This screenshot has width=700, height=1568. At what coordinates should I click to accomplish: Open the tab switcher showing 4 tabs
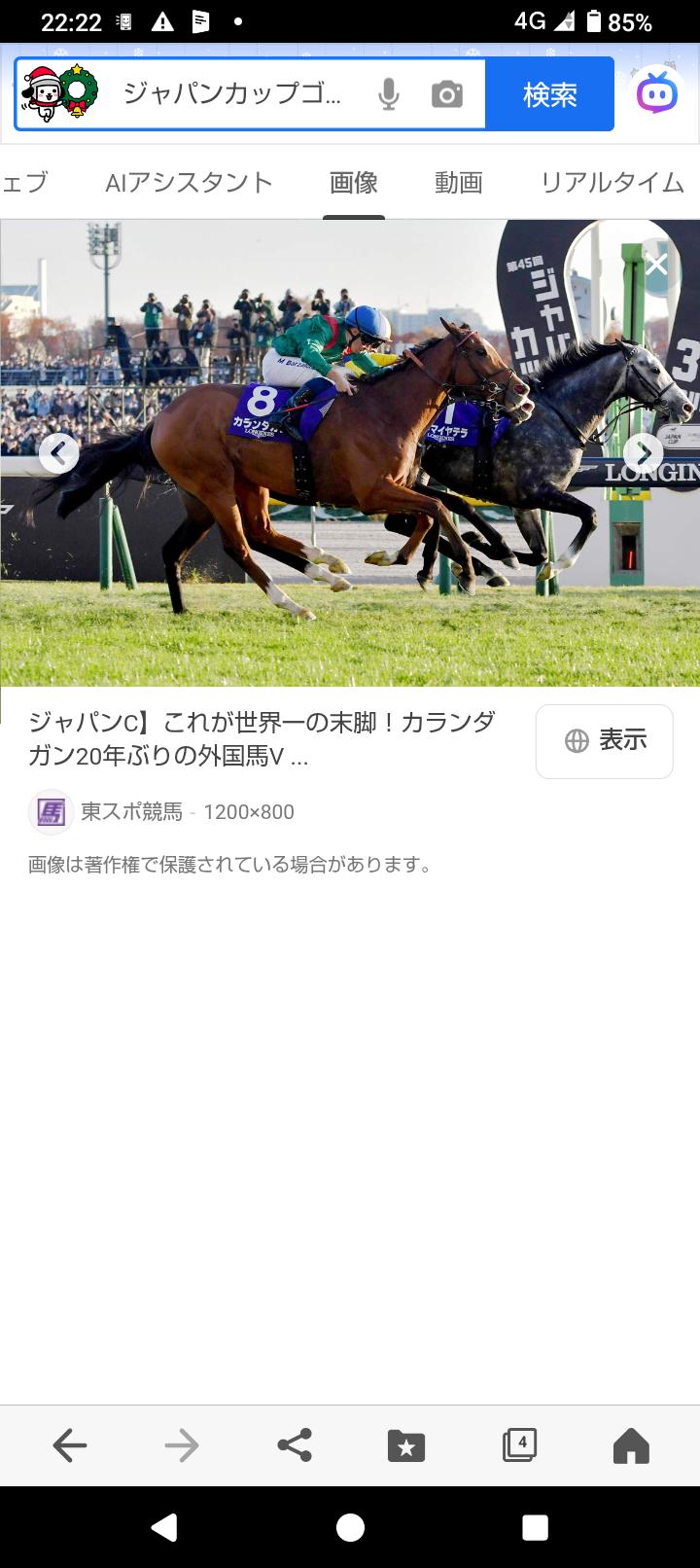[x=520, y=1445]
